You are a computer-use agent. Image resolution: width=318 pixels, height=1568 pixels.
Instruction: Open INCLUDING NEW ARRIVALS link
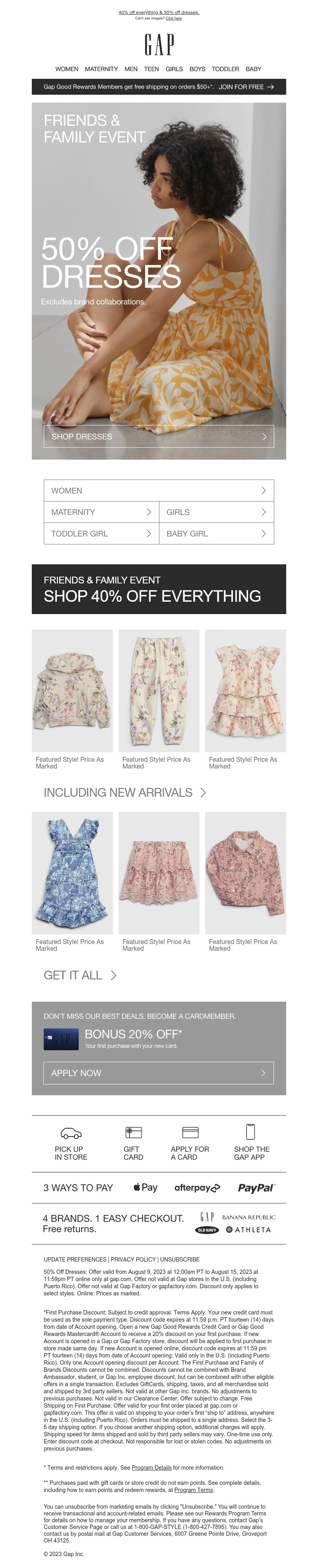125,792
